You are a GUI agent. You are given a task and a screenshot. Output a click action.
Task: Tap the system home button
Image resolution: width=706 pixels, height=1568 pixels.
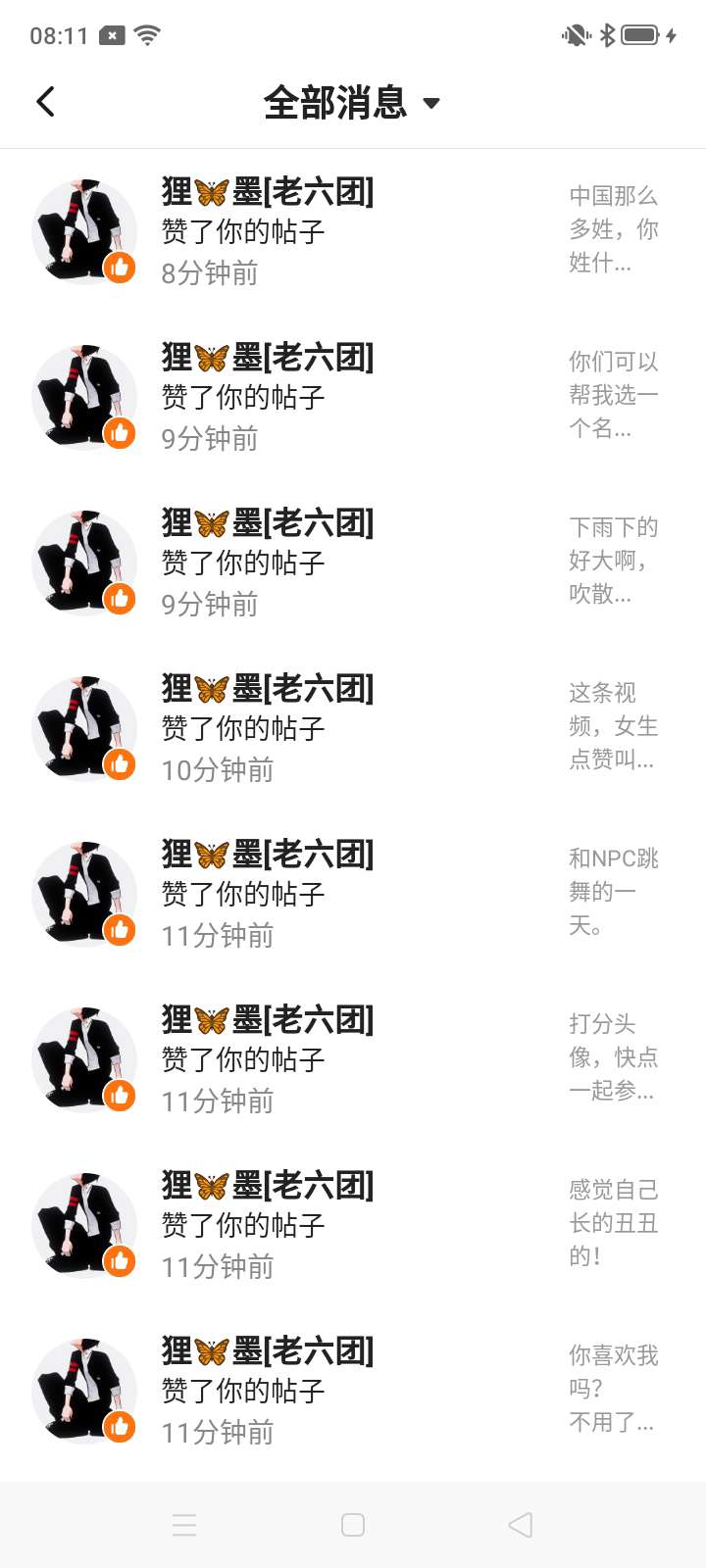pyautogui.click(x=353, y=1525)
